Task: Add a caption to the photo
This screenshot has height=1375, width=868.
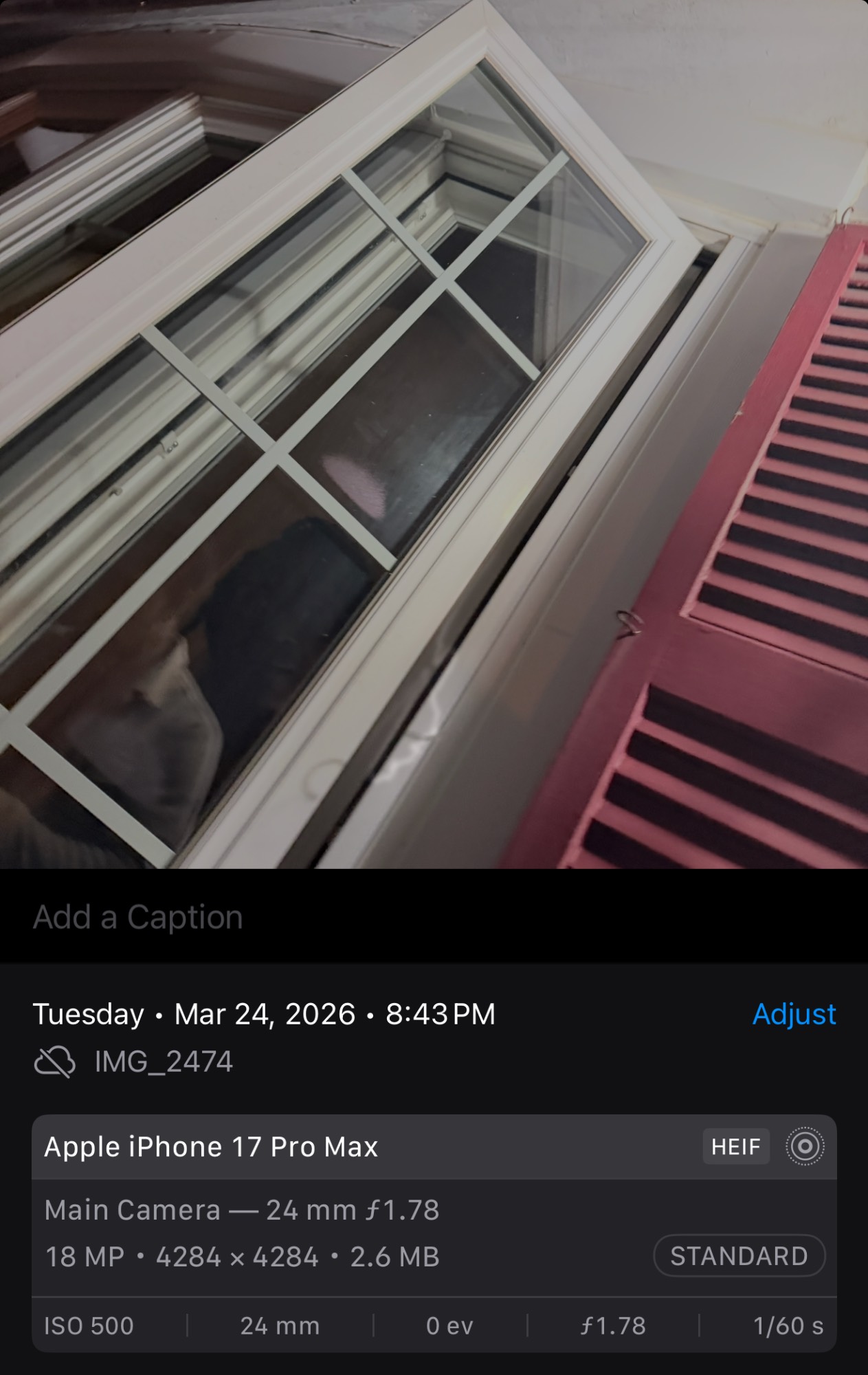Action: (x=137, y=917)
